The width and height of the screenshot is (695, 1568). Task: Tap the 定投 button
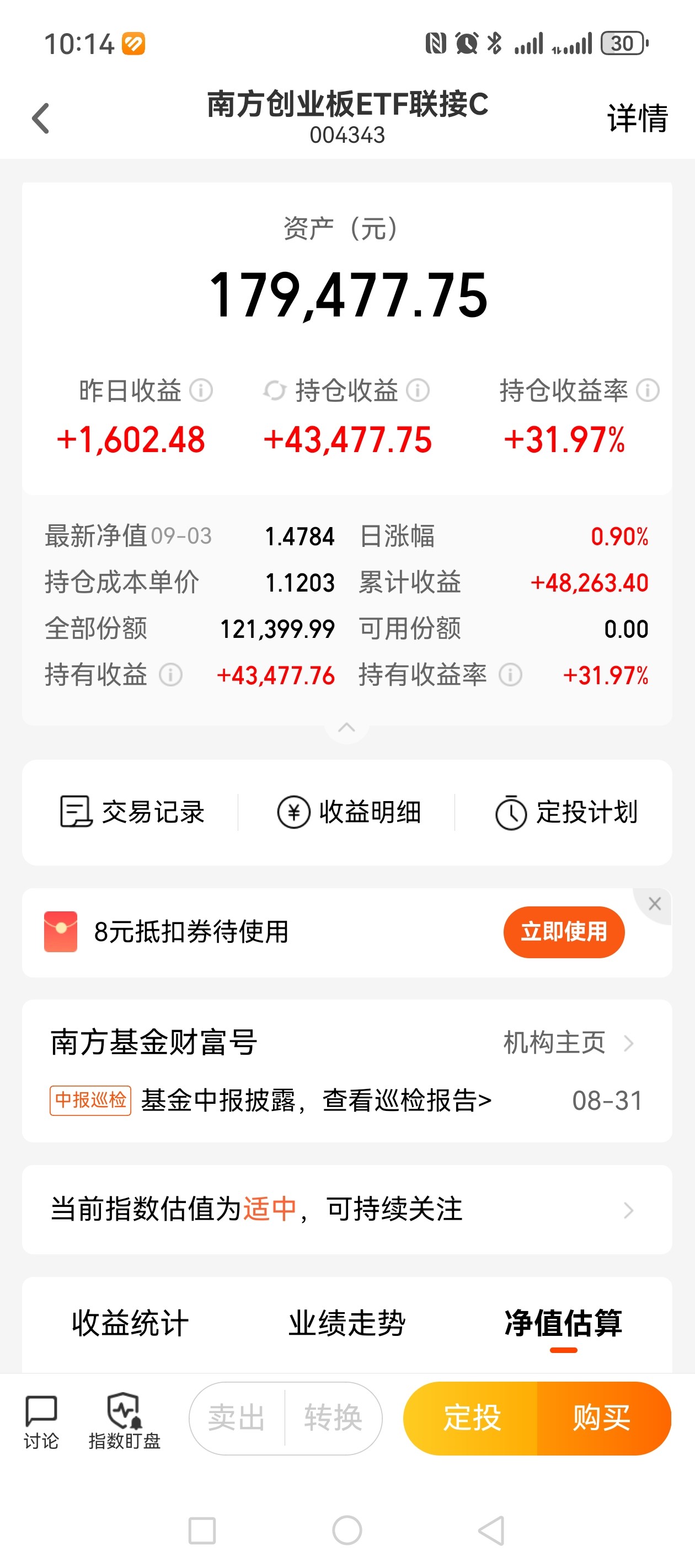pyautogui.click(x=471, y=1418)
